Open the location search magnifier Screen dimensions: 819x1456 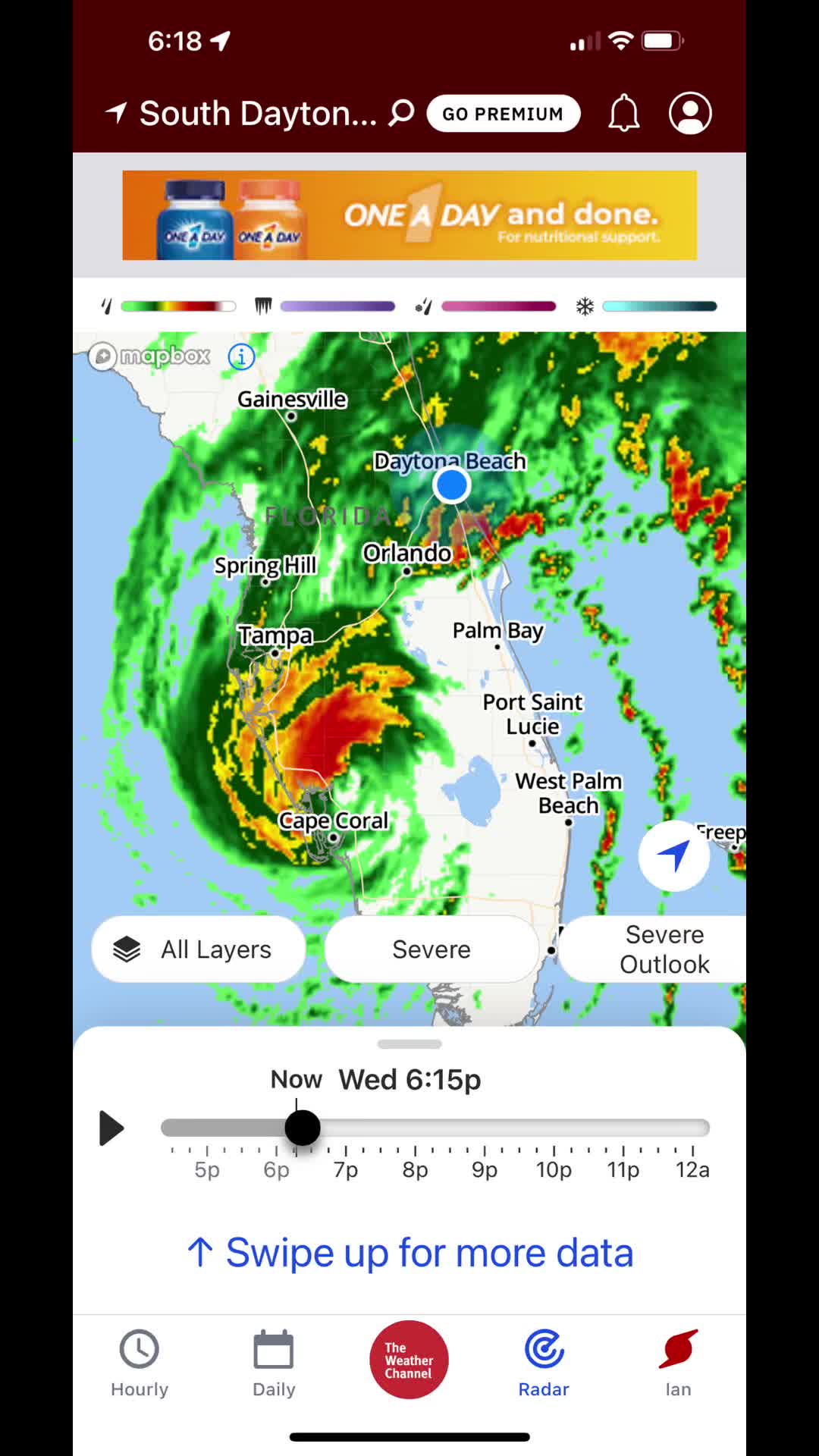pyautogui.click(x=401, y=113)
